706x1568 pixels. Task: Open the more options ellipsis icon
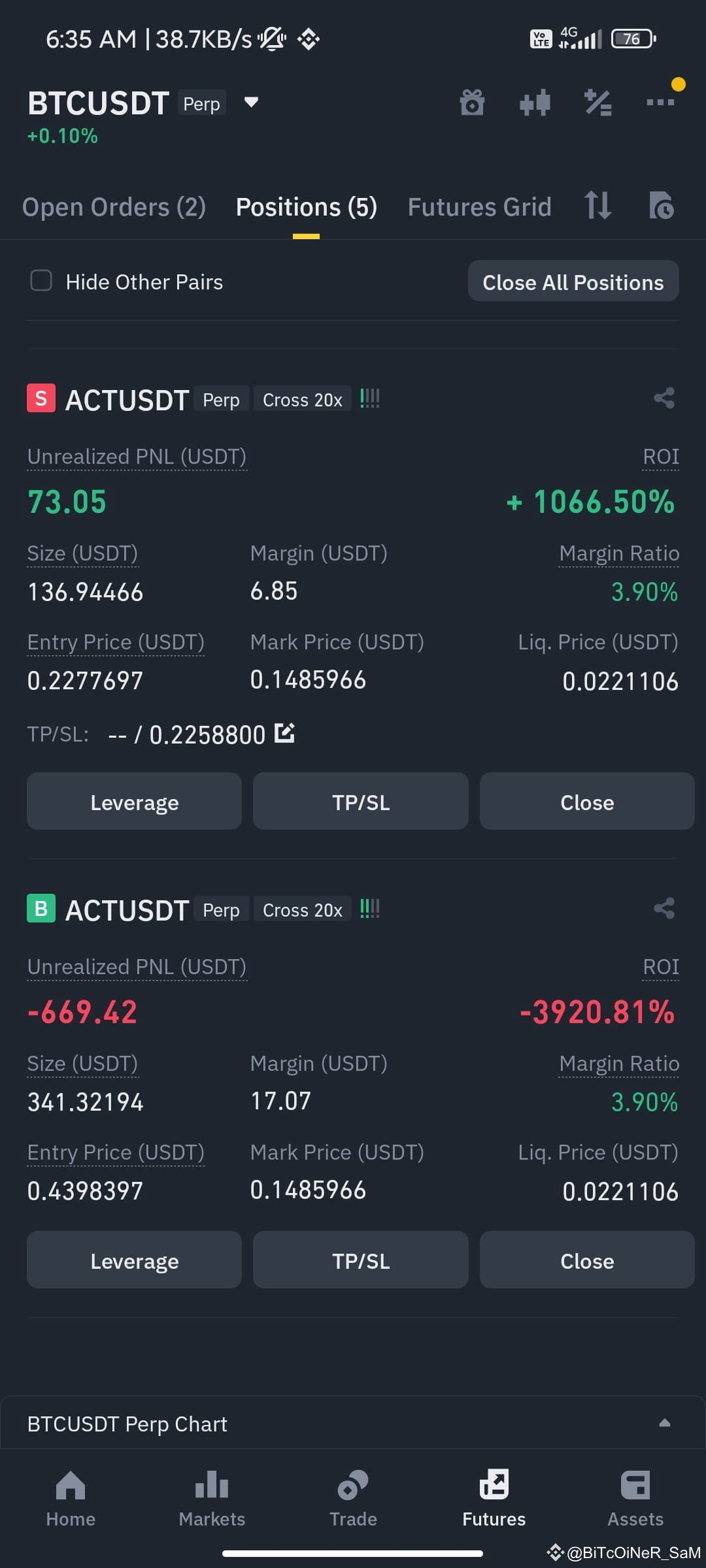[660, 103]
